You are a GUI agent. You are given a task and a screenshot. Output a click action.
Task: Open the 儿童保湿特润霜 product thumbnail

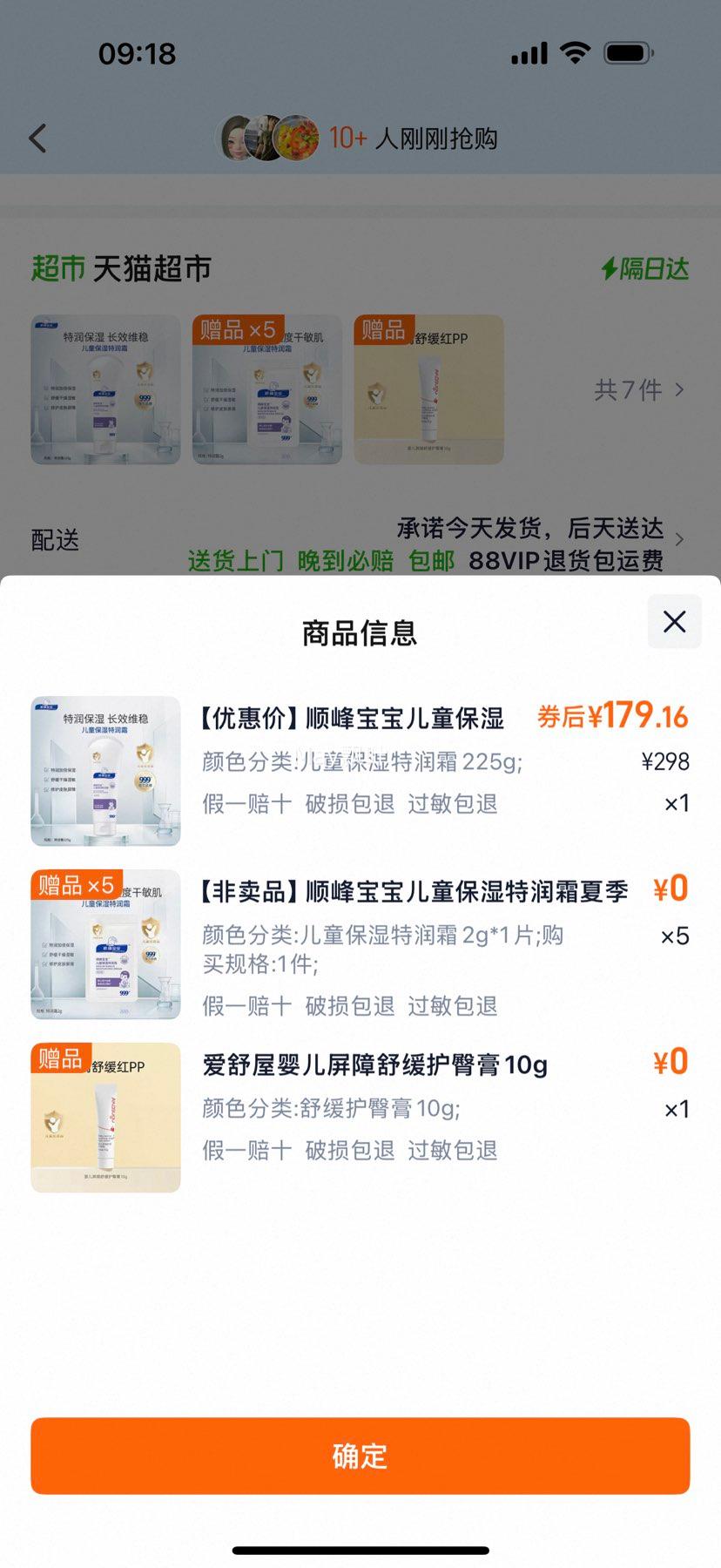(104, 389)
